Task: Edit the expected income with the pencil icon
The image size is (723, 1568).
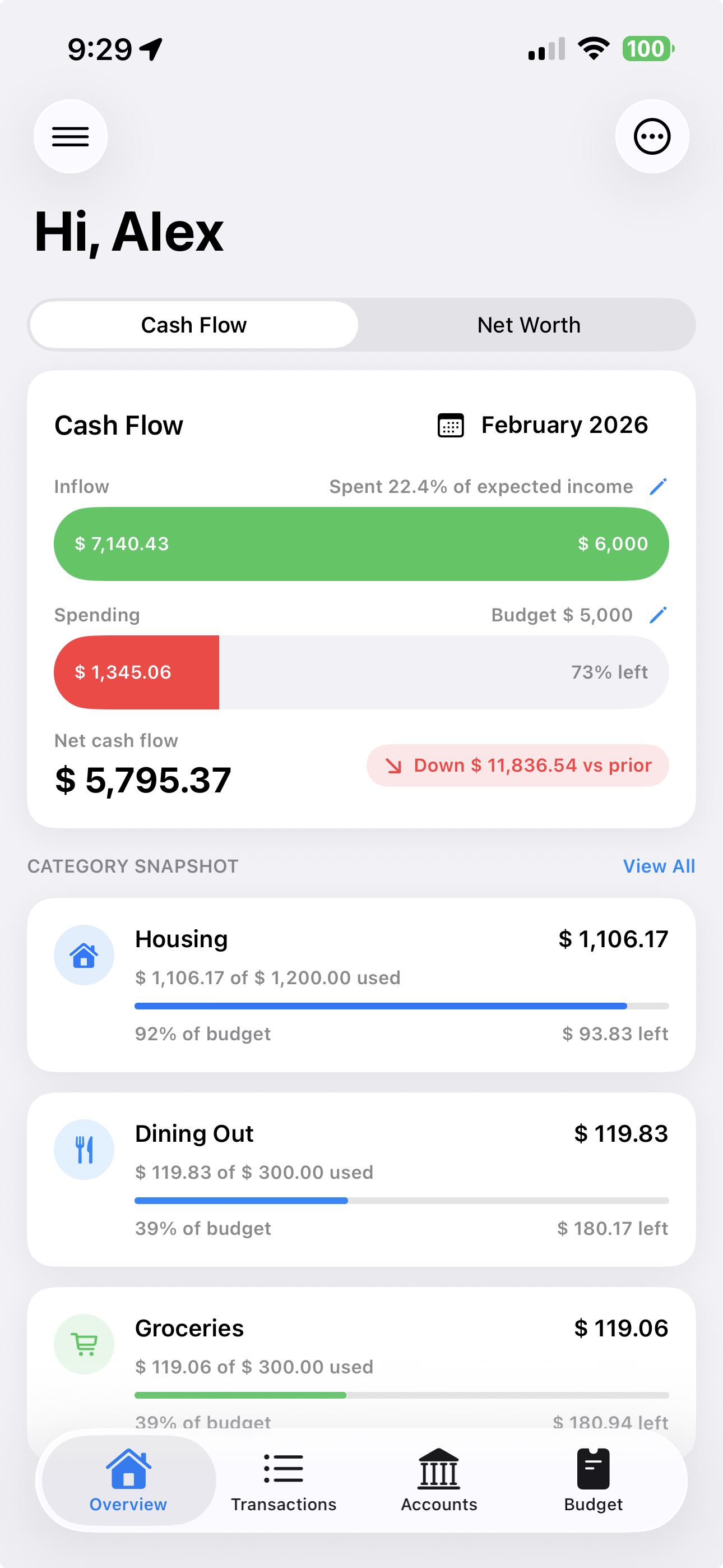Action: pos(658,486)
